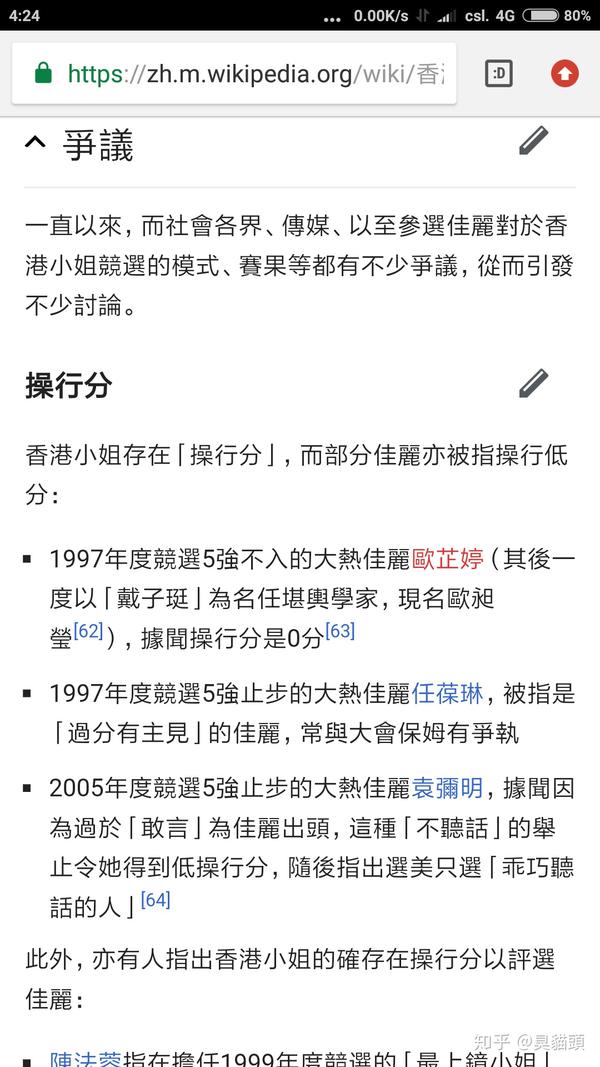Viewport: 600px width, 1067px height.
Task: Open citation reference 62
Action: pyautogui.click(x=88, y=632)
